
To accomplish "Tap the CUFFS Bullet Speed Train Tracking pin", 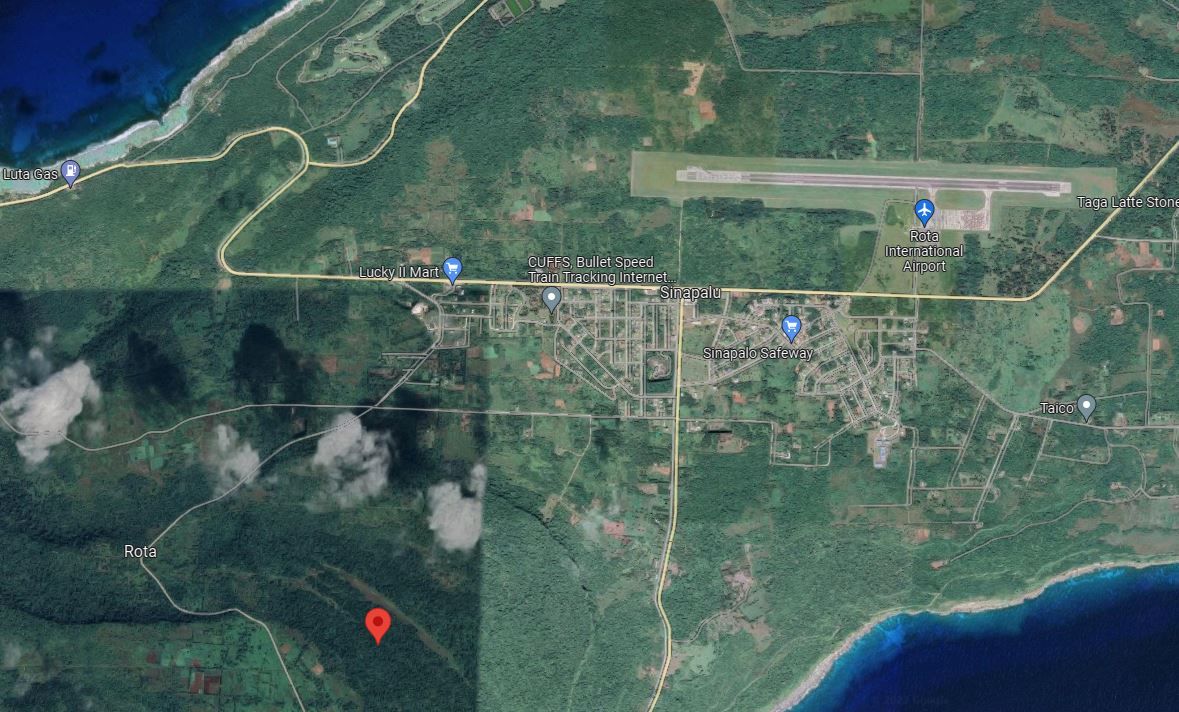I will click(551, 298).
